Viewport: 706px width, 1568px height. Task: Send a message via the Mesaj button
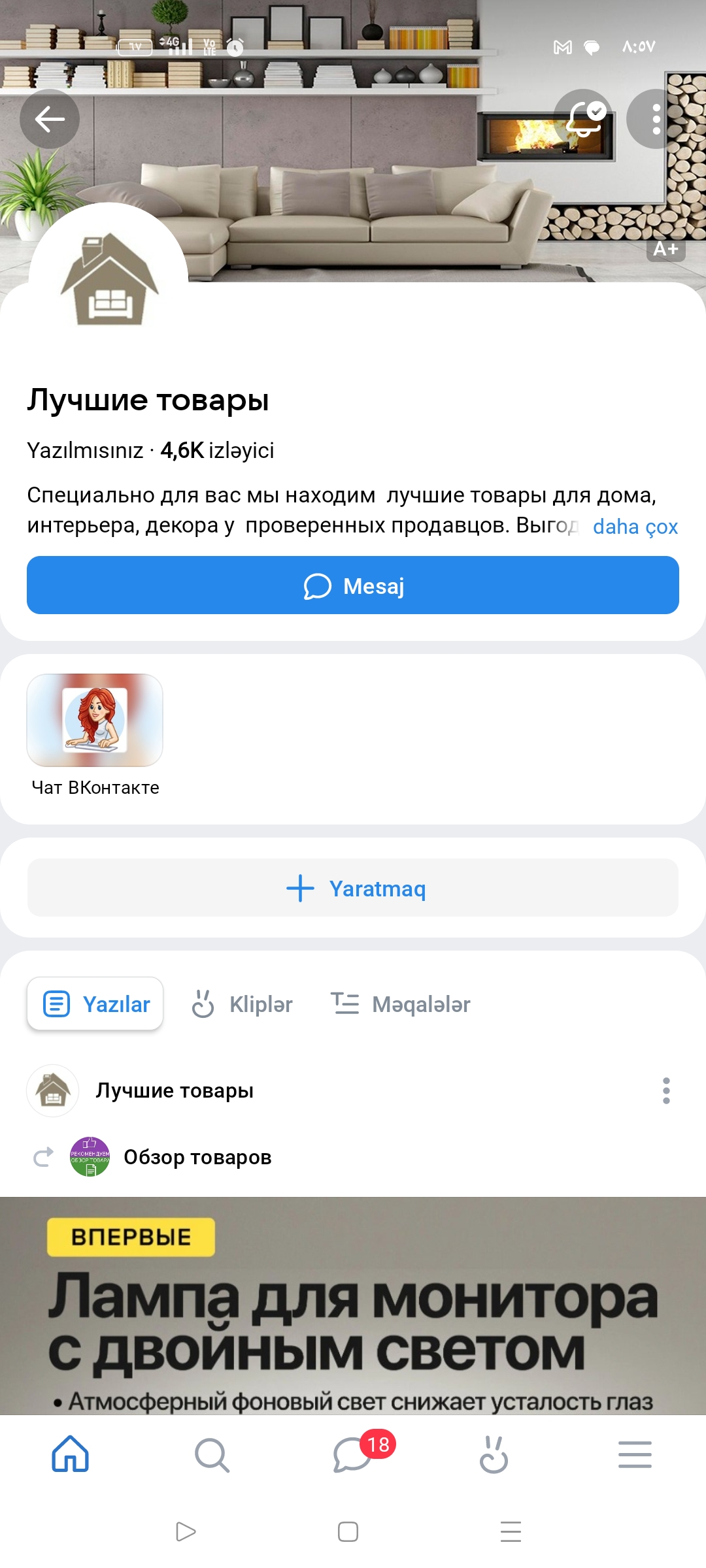pyautogui.click(x=353, y=585)
